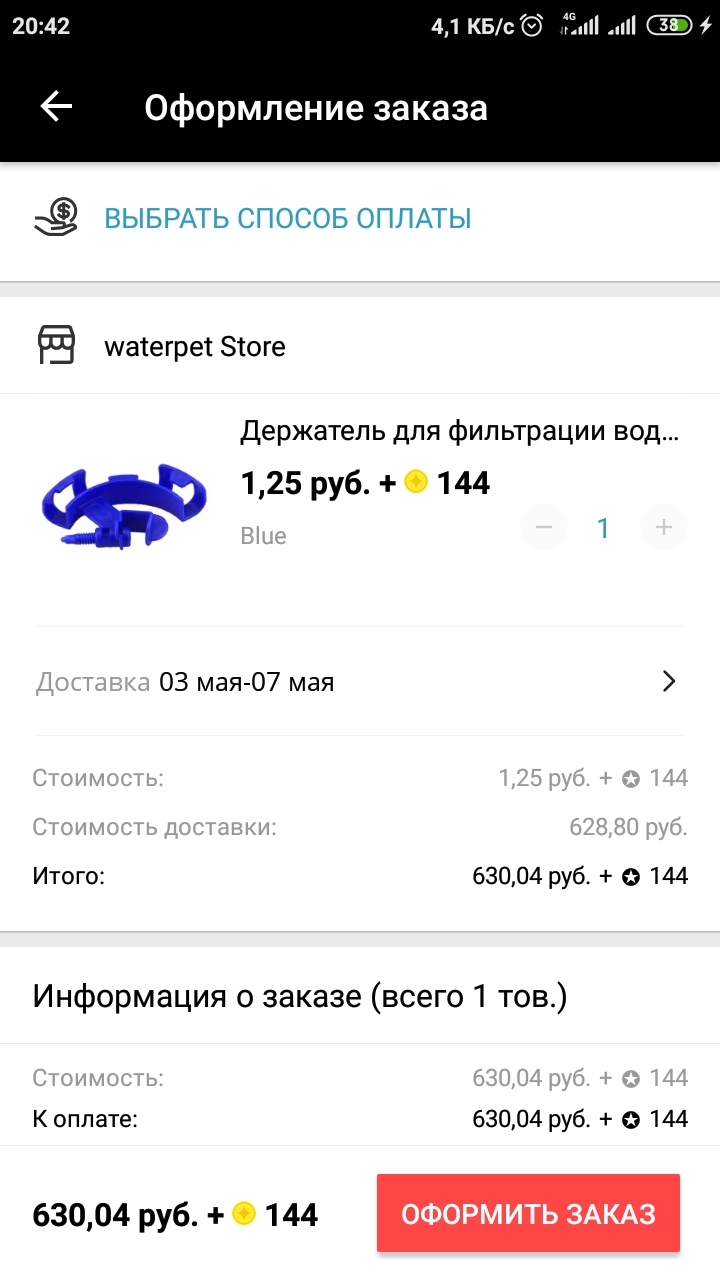
Task: Go back from the order checkout screen
Action: [57, 107]
